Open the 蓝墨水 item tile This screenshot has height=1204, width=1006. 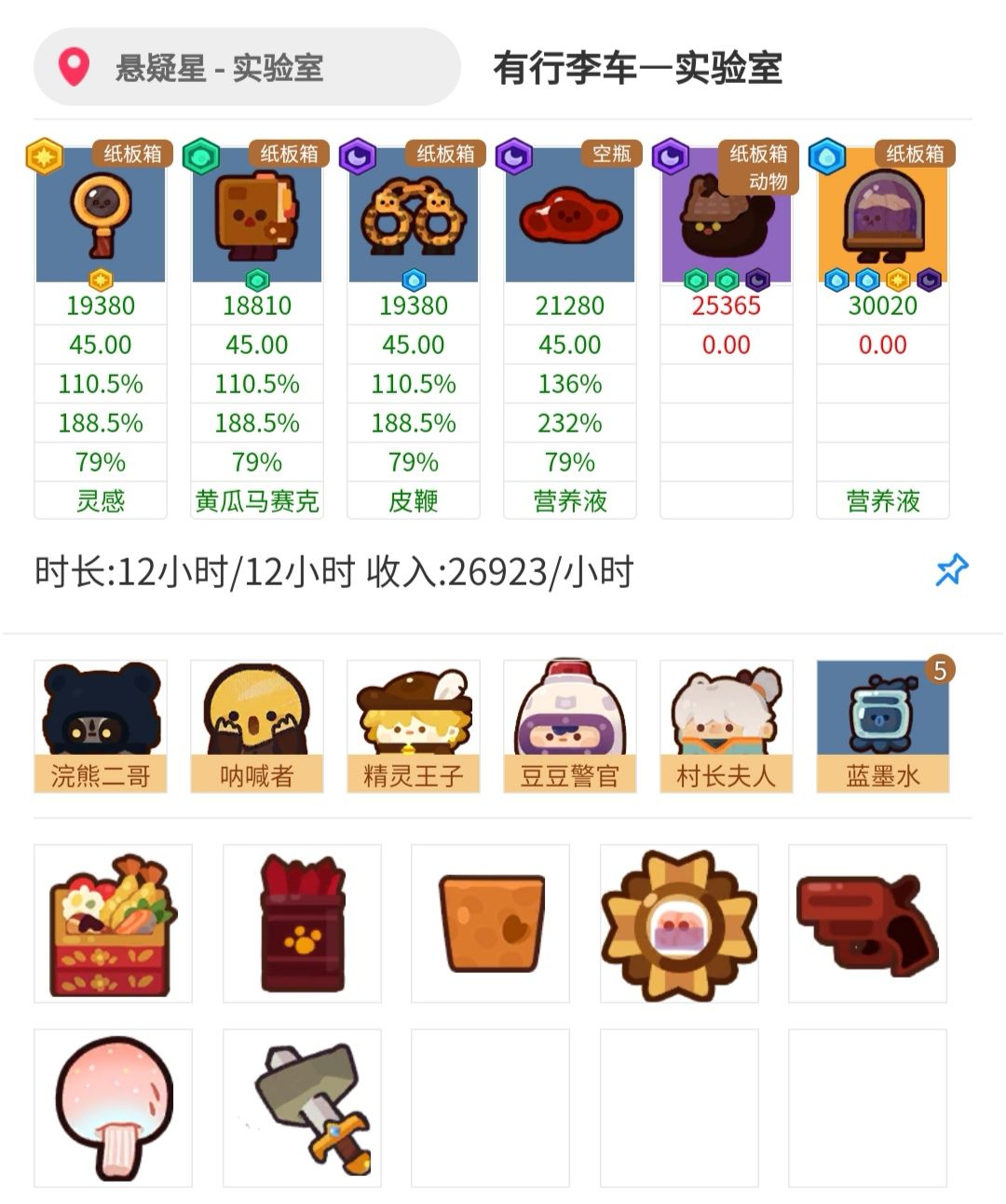click(883, 726)
